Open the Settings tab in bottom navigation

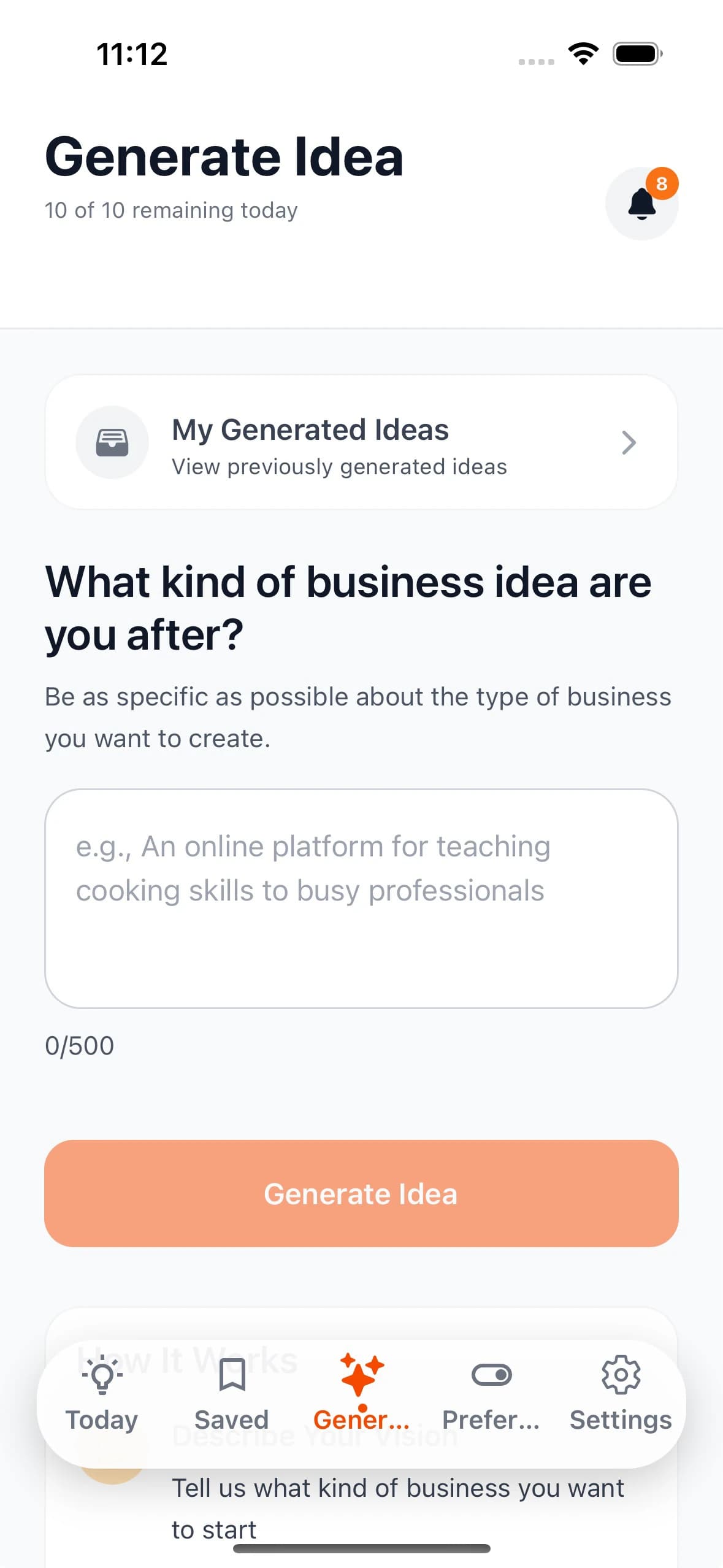[x=621, y=1399]
